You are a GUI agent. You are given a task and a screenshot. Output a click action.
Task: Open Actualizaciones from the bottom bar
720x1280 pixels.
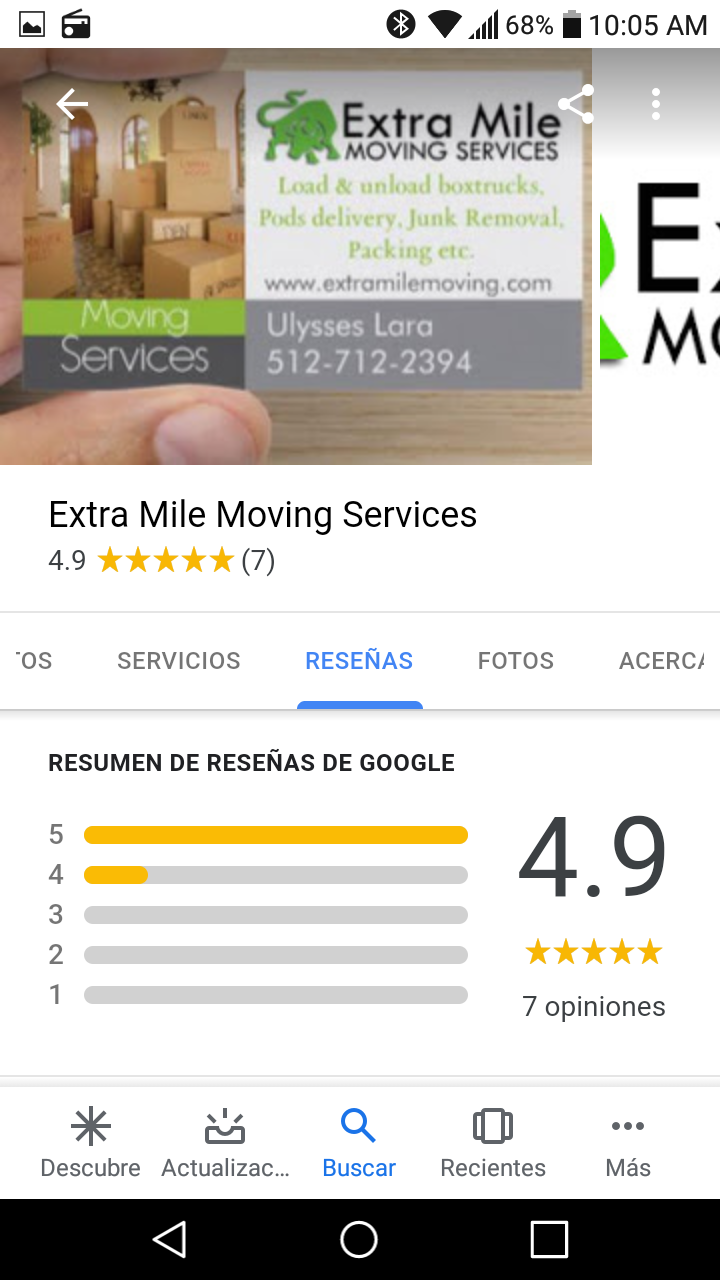point(225,1140)
